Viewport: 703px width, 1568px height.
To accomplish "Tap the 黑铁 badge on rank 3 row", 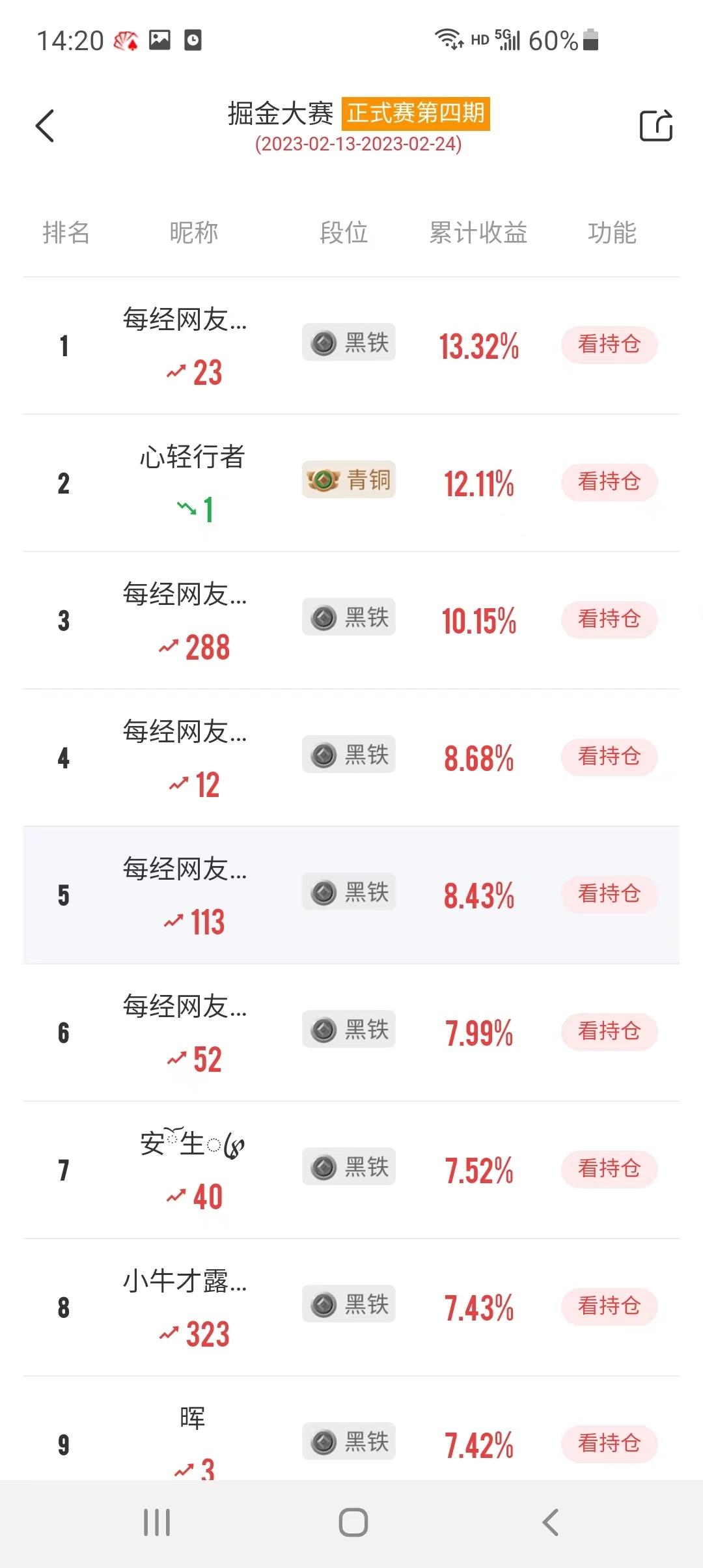I will [348, 617].
